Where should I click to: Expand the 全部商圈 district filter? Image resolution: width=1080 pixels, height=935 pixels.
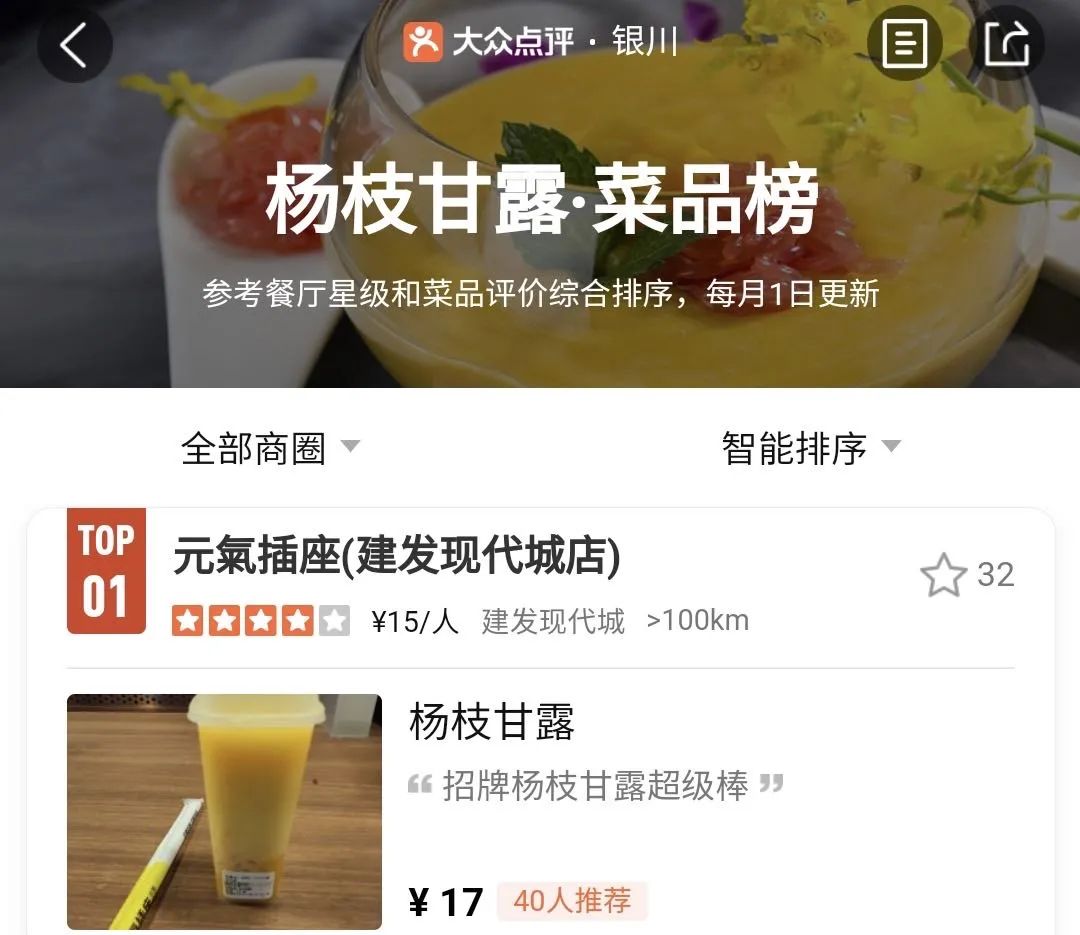click(270, 448)
